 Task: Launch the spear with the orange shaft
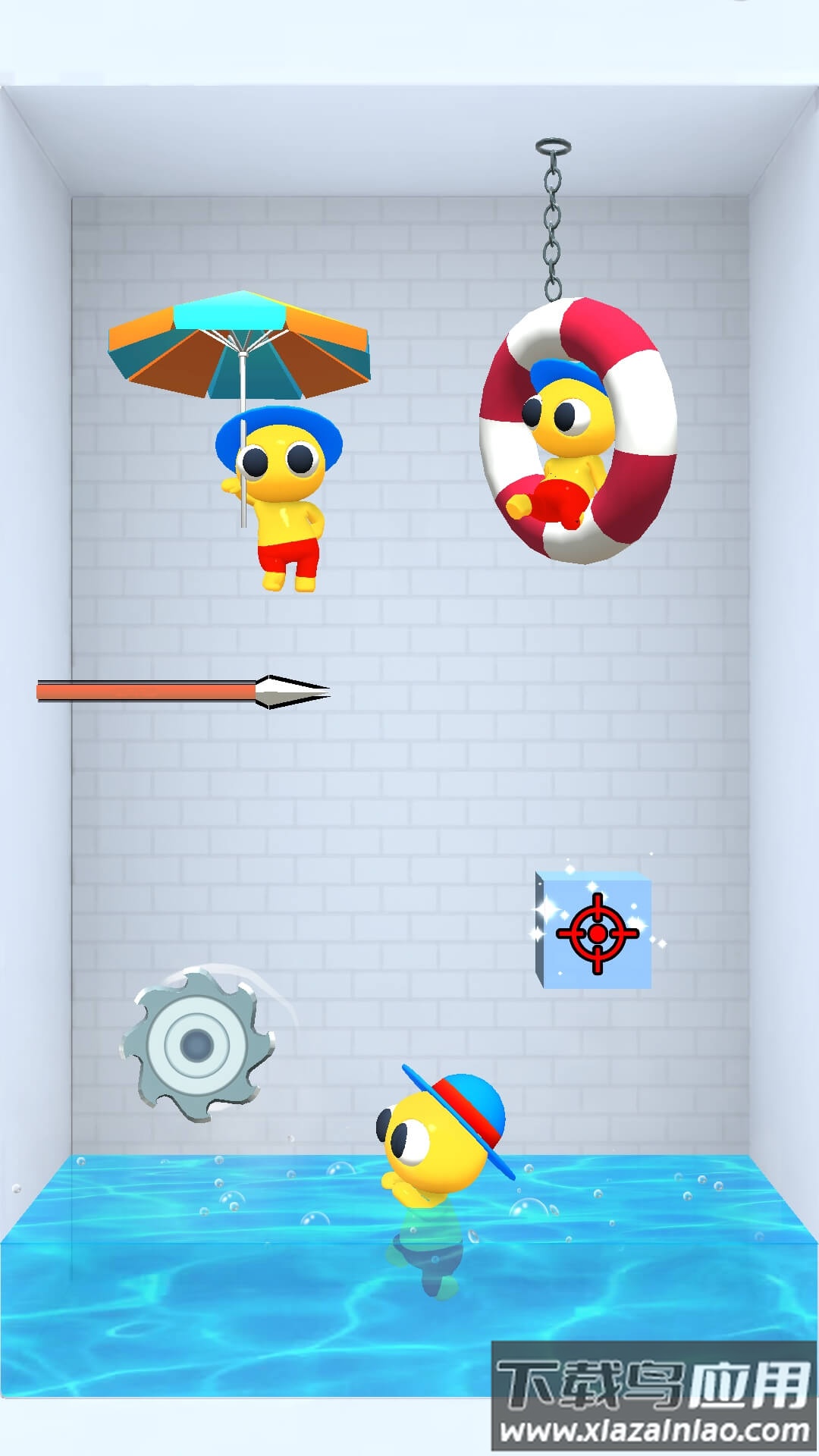pyautogui.click(x=182, y=692)
